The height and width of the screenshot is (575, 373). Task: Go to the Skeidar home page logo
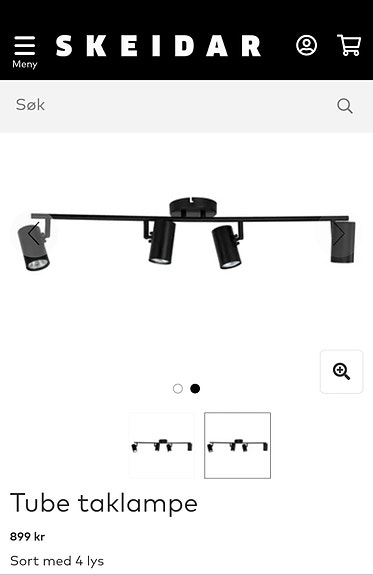(158, 46)
